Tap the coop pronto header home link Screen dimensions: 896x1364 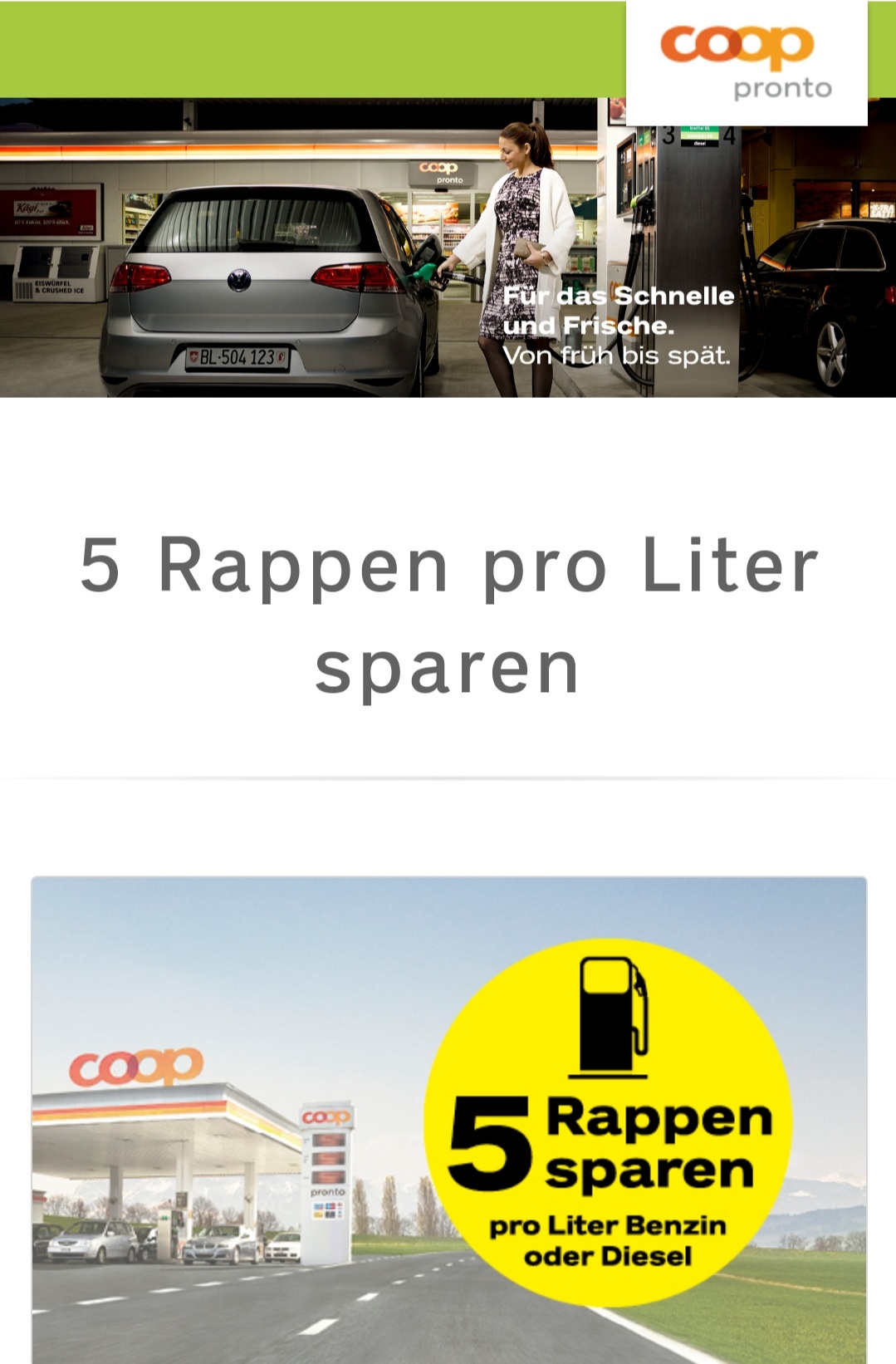coord(746,63)
